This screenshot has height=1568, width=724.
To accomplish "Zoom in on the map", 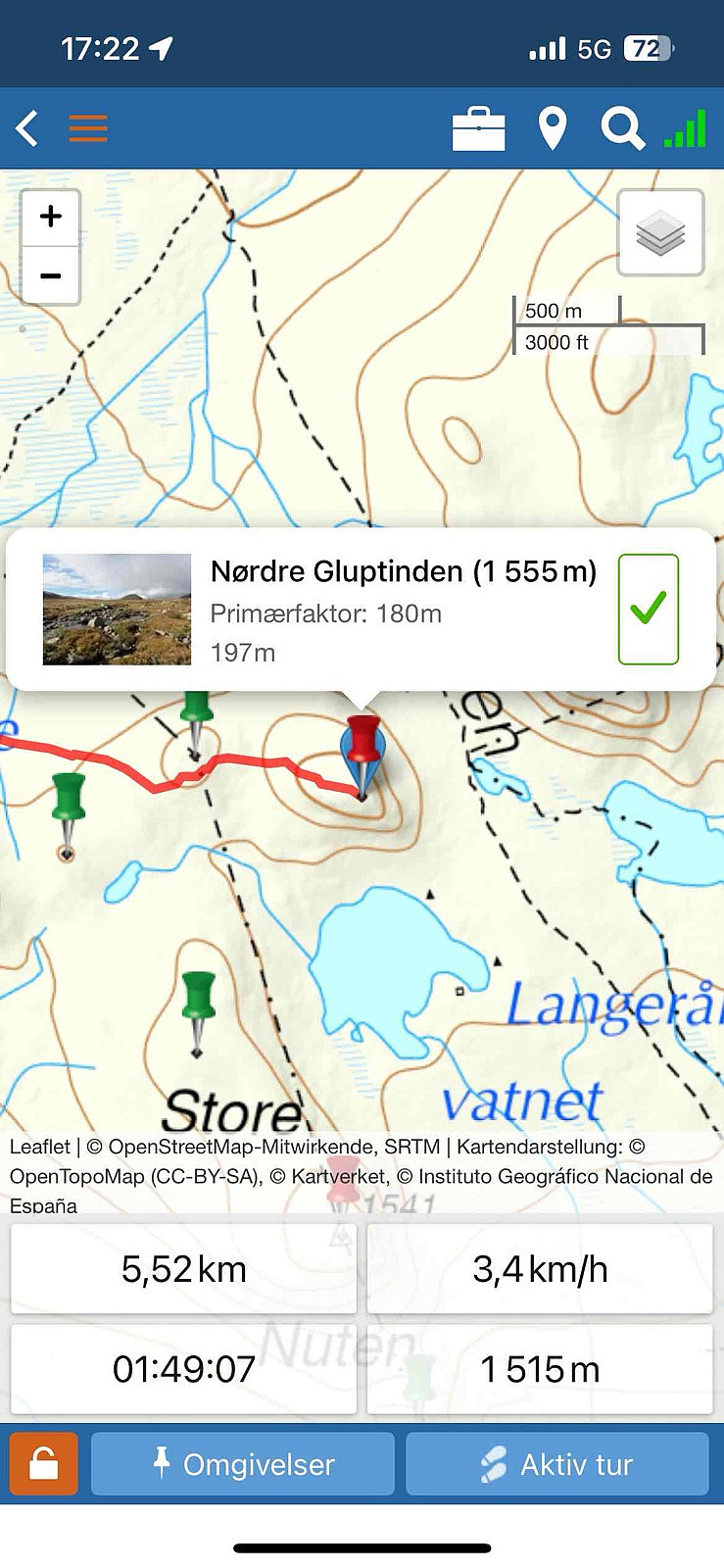I will (x=51, y=217).
